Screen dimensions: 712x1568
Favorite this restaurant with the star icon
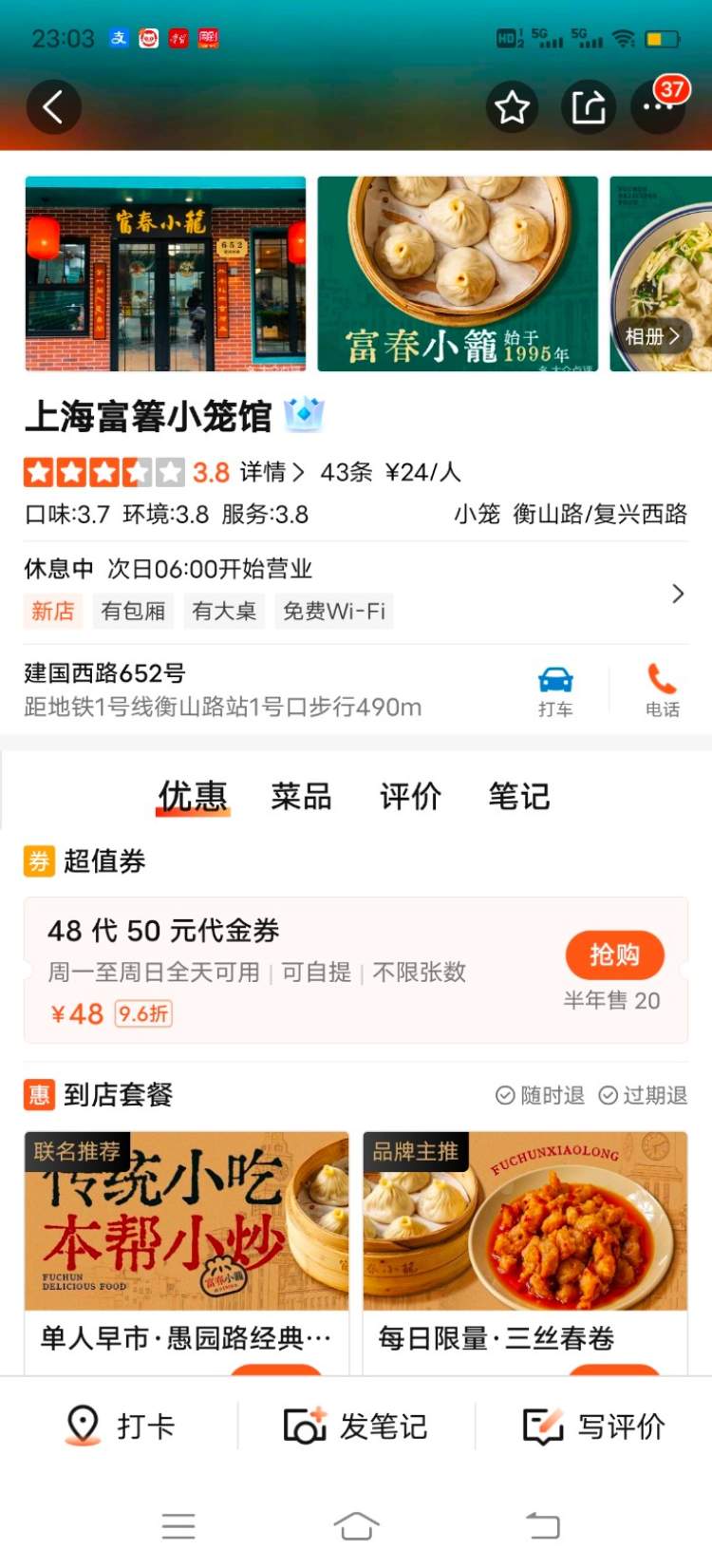513,107
